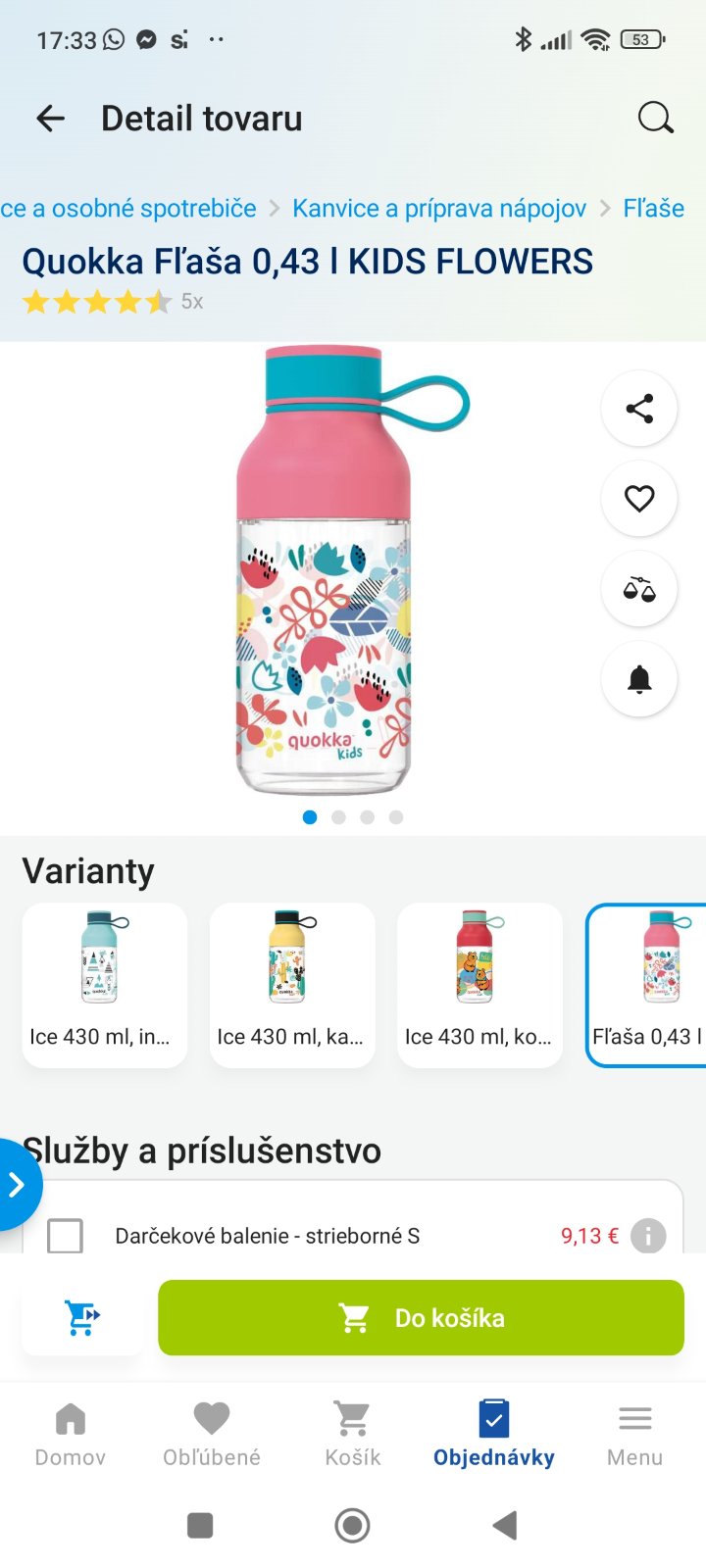Switch to the Domov tab

coord(70,1433)
